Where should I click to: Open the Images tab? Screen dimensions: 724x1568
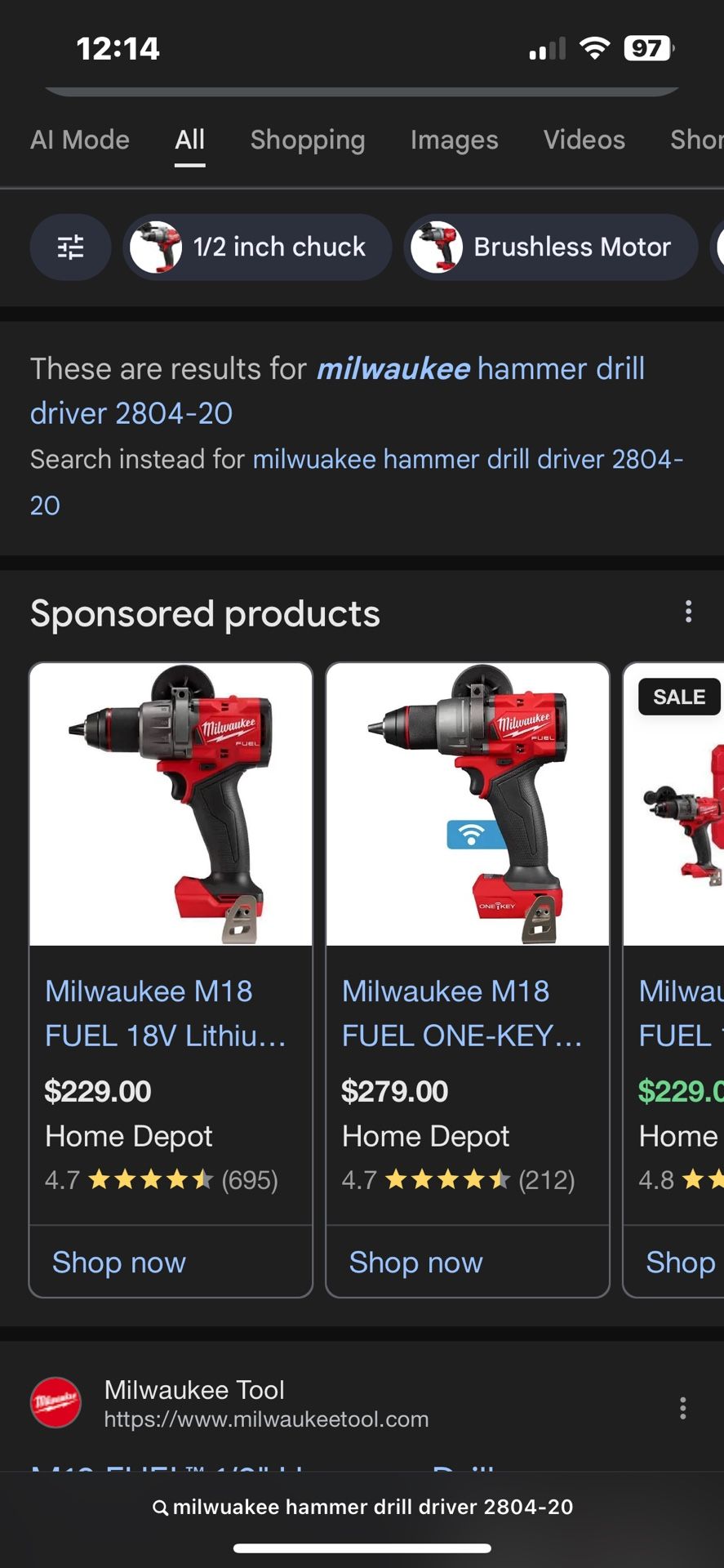pyautogui.click(x=455, y=140)
